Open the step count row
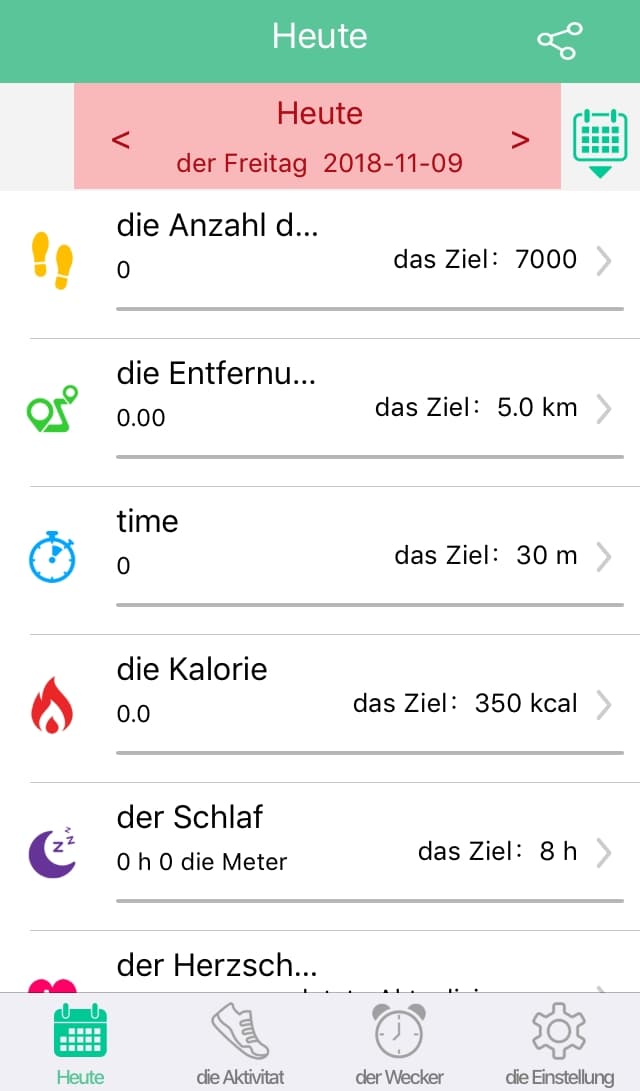This screenshot has width=640, height=1091. tap(320, 264)
